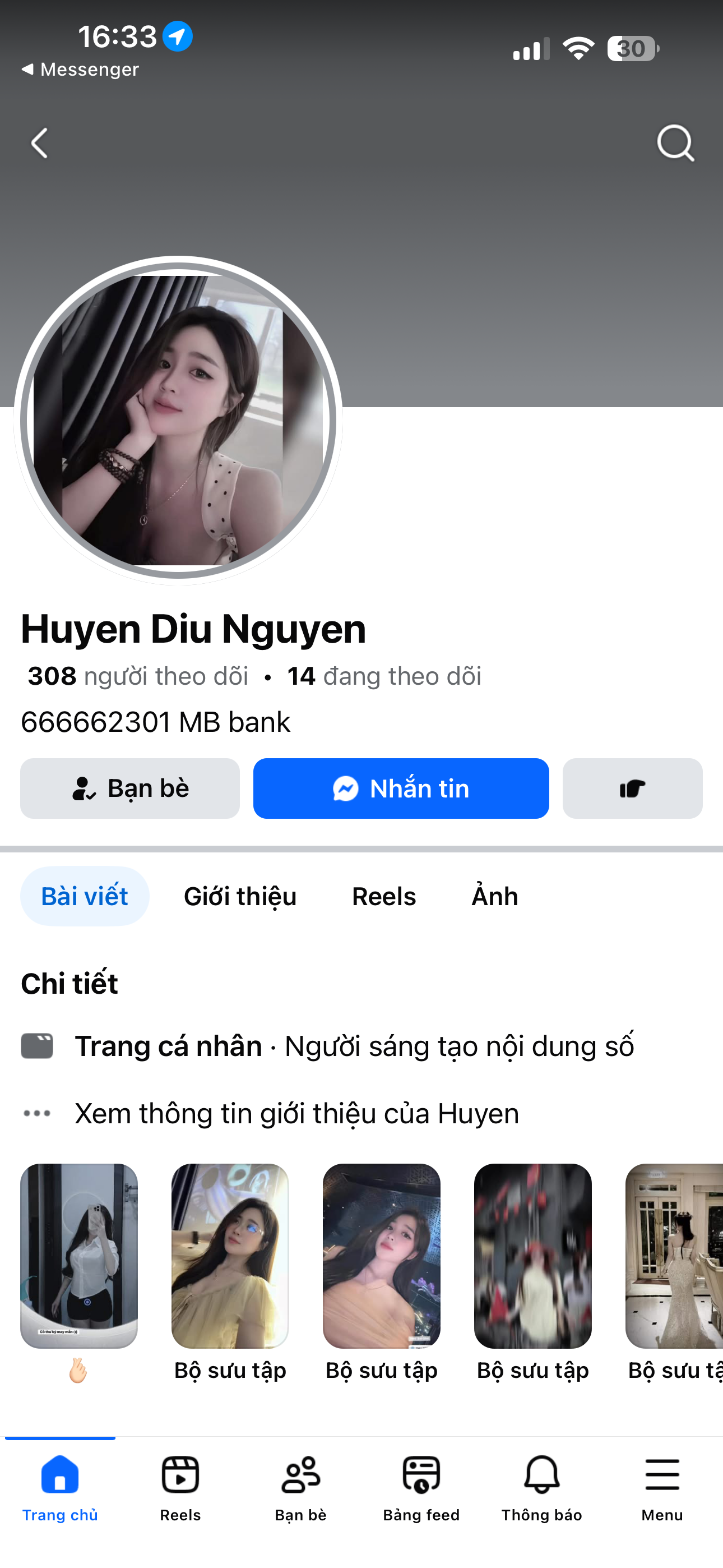This screenshot has height=1568, width=723.
Task: Open the profile search magnifier
Action: (675, 144)
